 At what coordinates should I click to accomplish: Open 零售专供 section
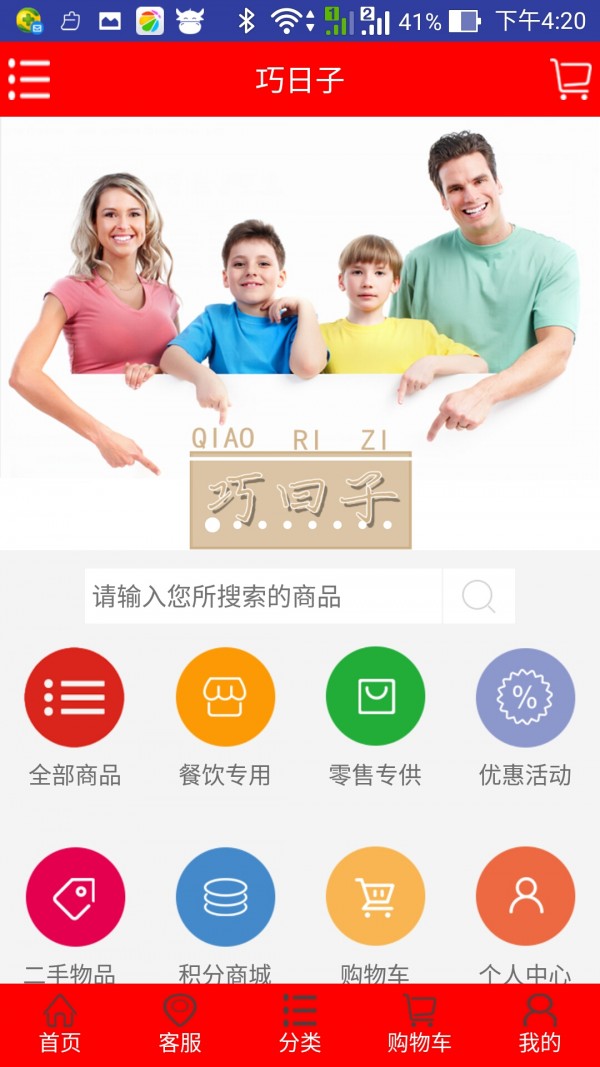(x=375, y=698)
